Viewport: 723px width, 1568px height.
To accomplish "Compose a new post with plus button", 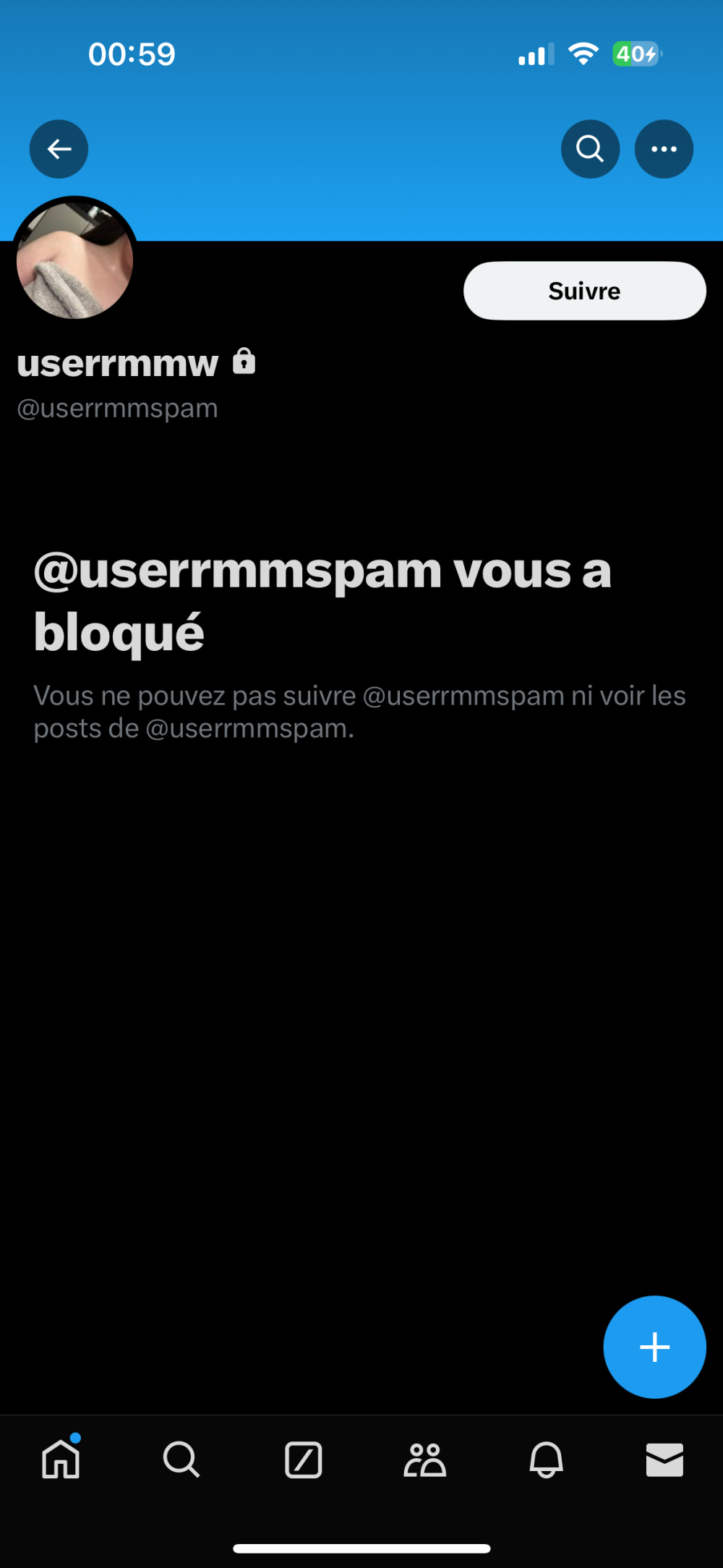I will [654, 1347].
